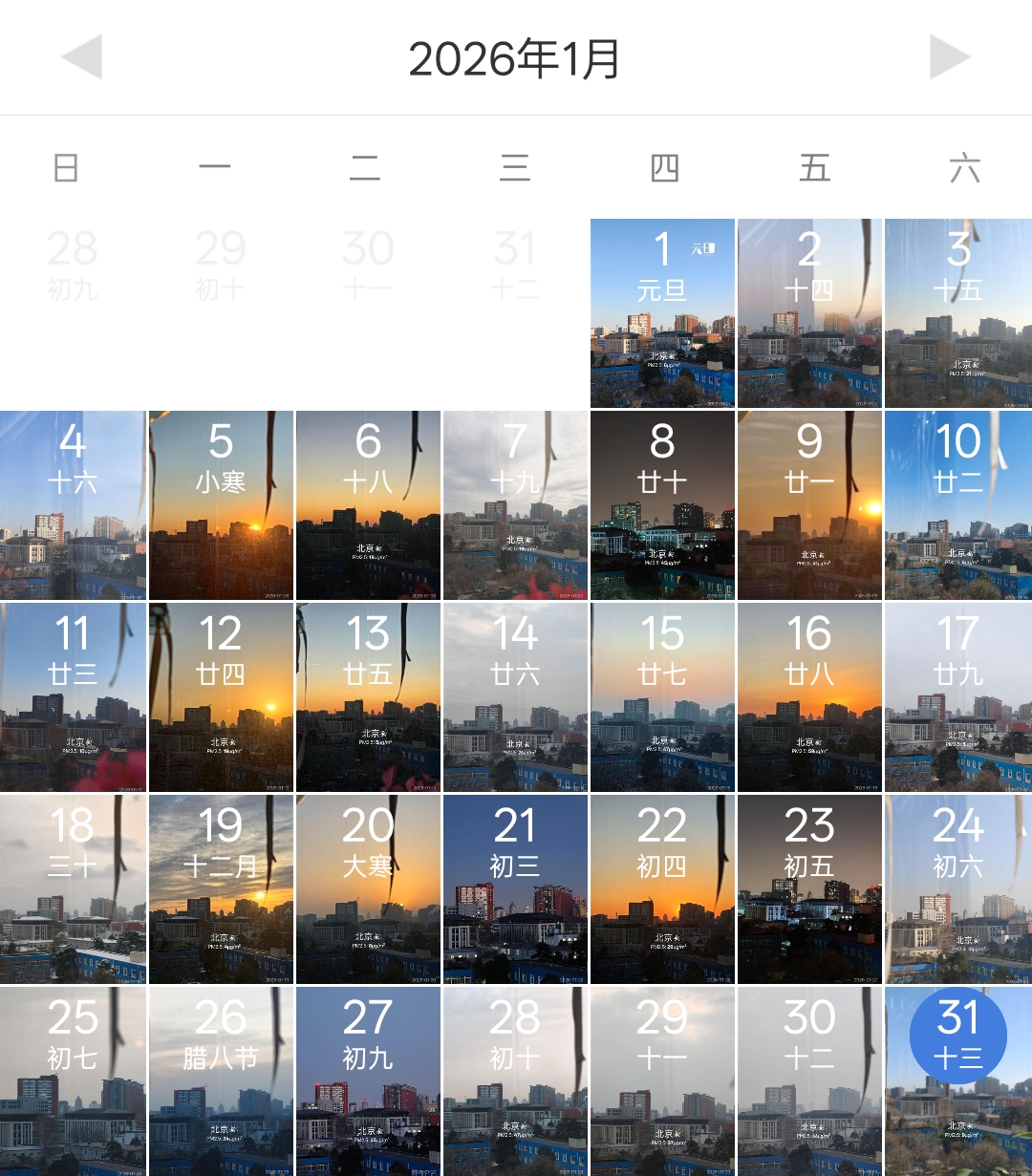This screenshot has height=1176, width=1032.
Task: Open the 2026年1月 month picker
Action: pos(514,59)
